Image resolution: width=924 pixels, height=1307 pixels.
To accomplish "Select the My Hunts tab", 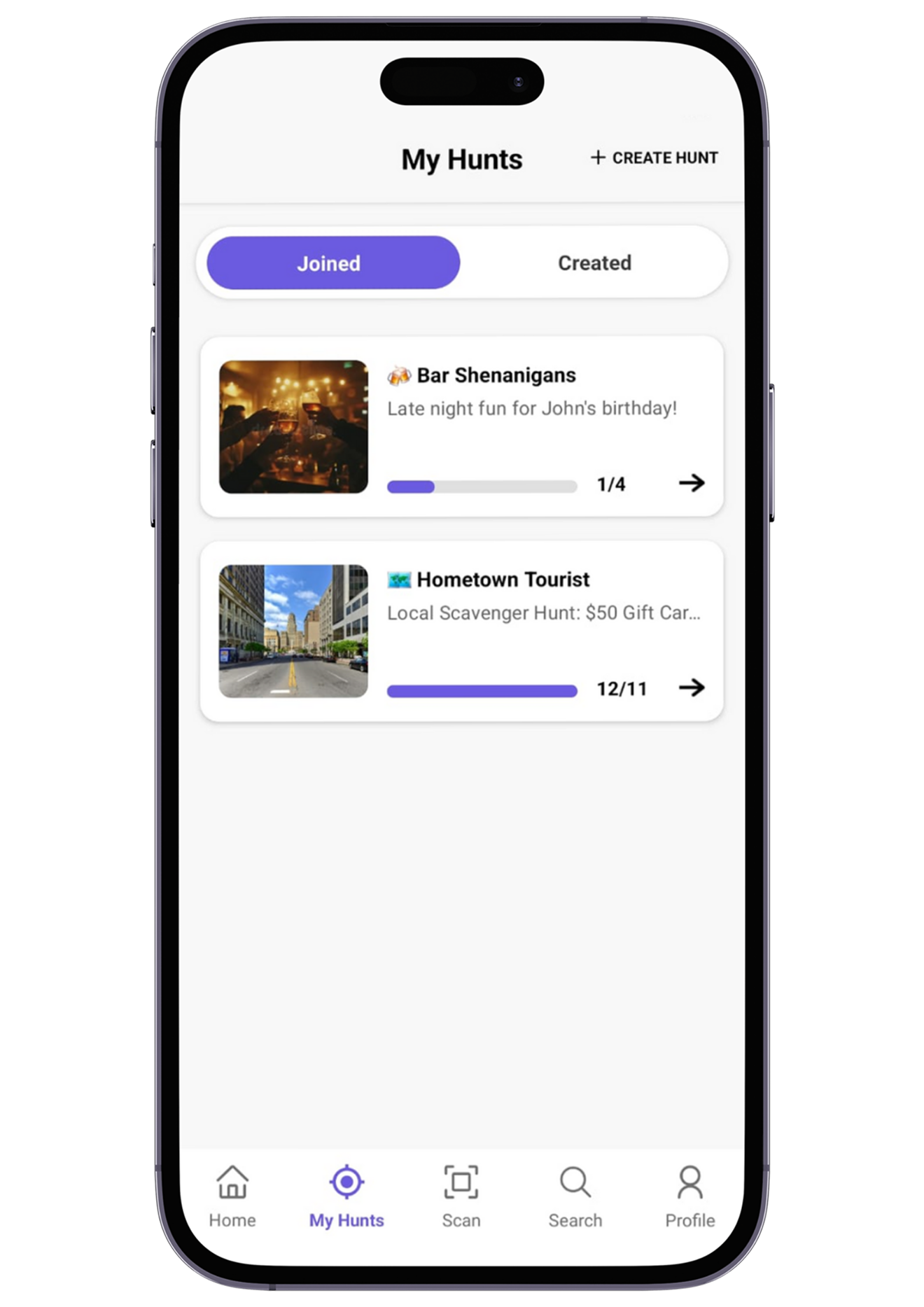I will pyautogui.click(x=346, y=1197).
